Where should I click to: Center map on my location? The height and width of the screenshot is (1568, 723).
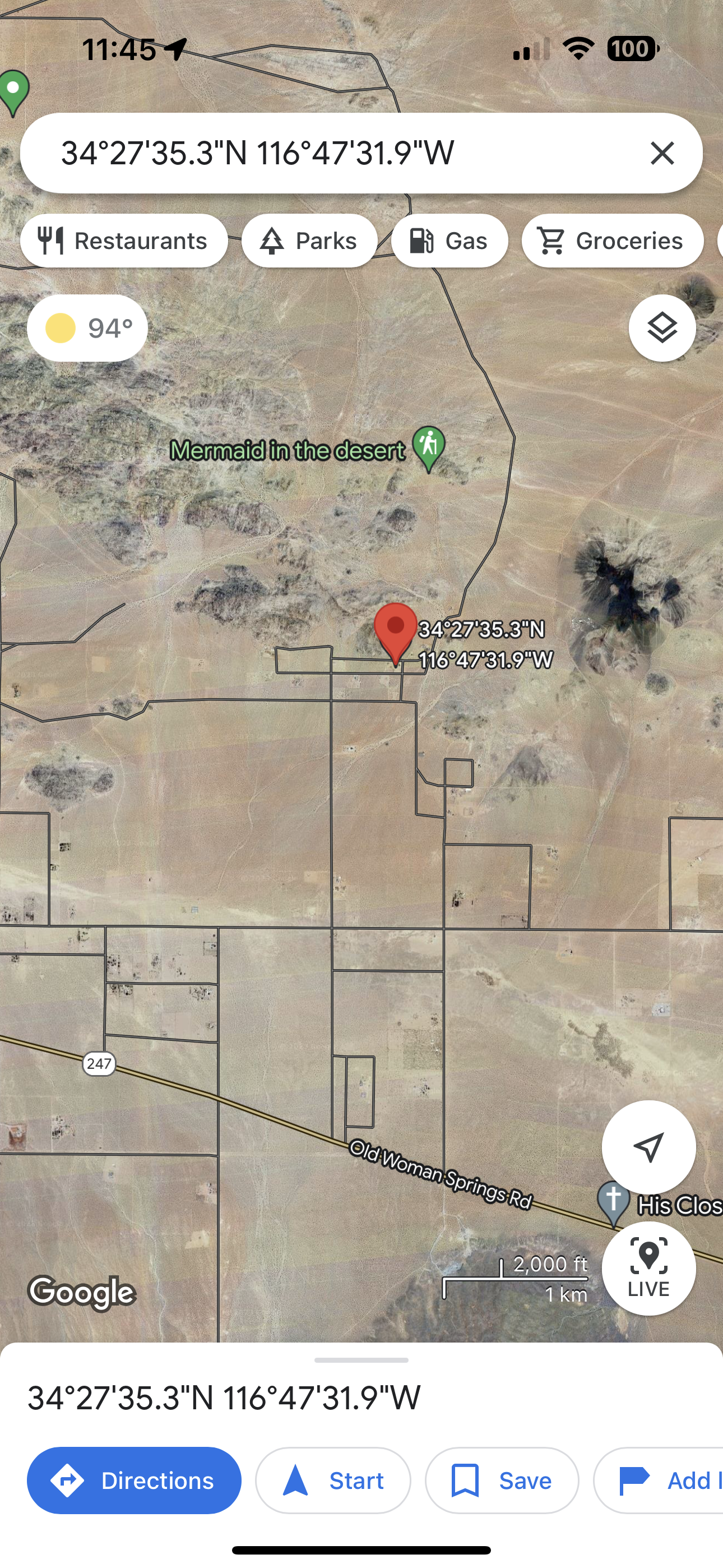648,1147
